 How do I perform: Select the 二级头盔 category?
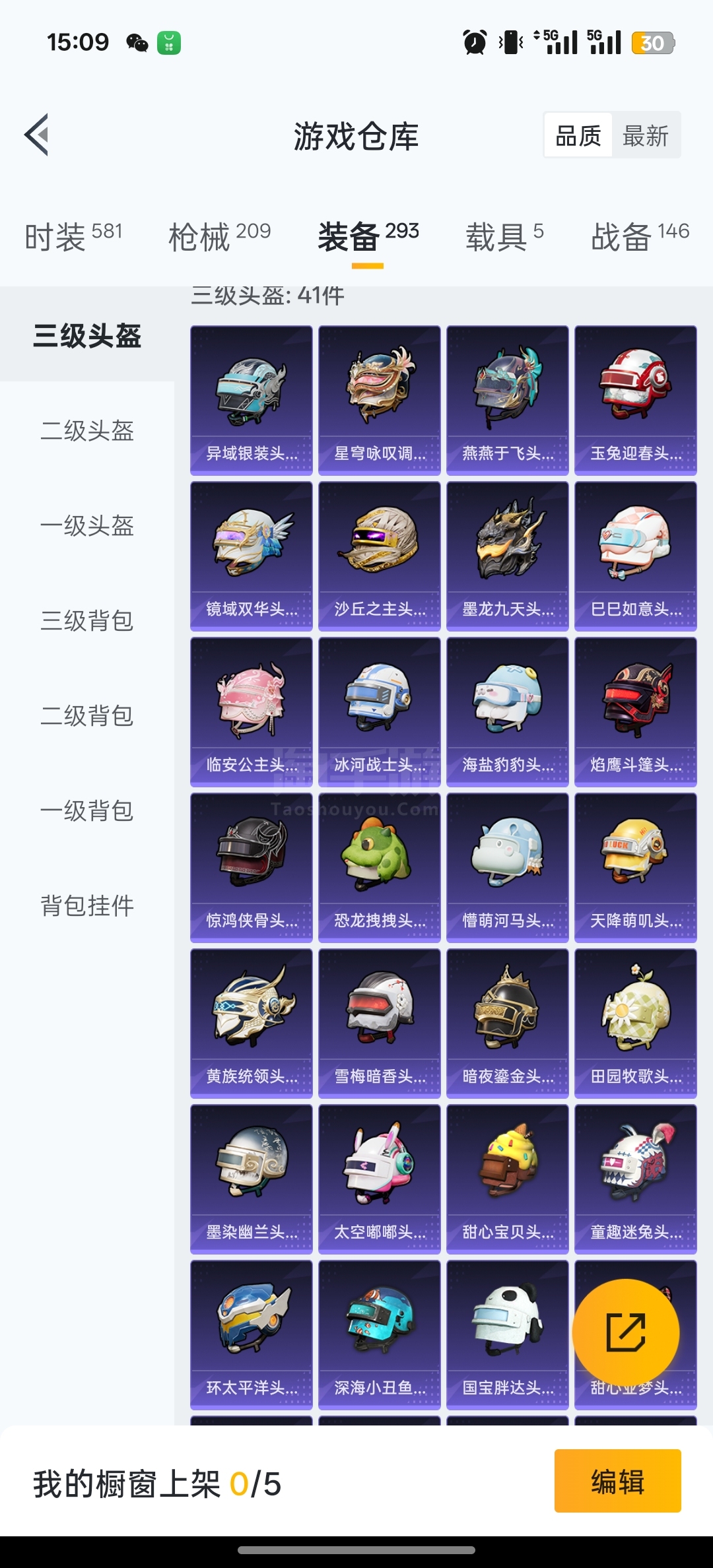(x=87, y=431)
